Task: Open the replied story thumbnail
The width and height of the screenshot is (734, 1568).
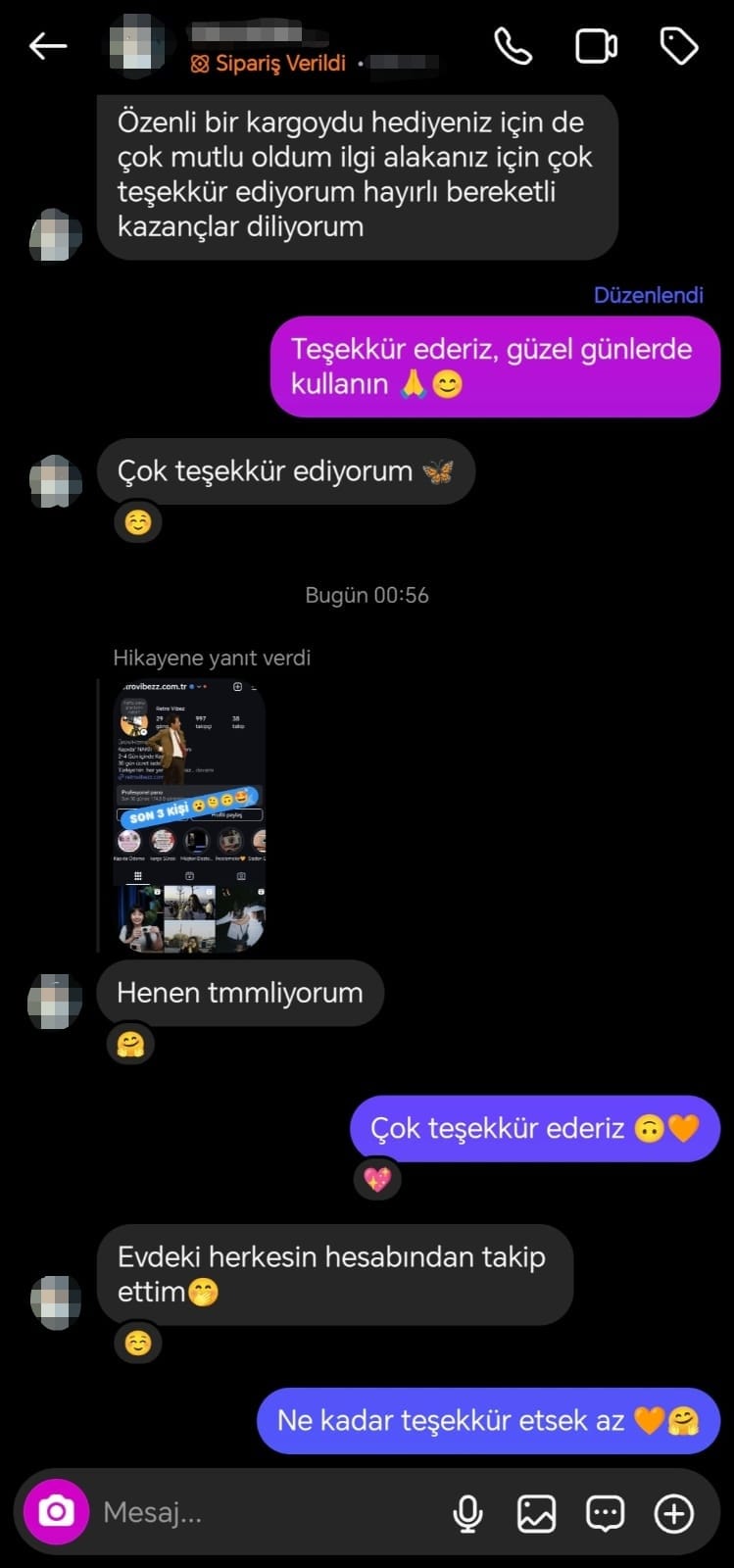Action: [190, 815]
